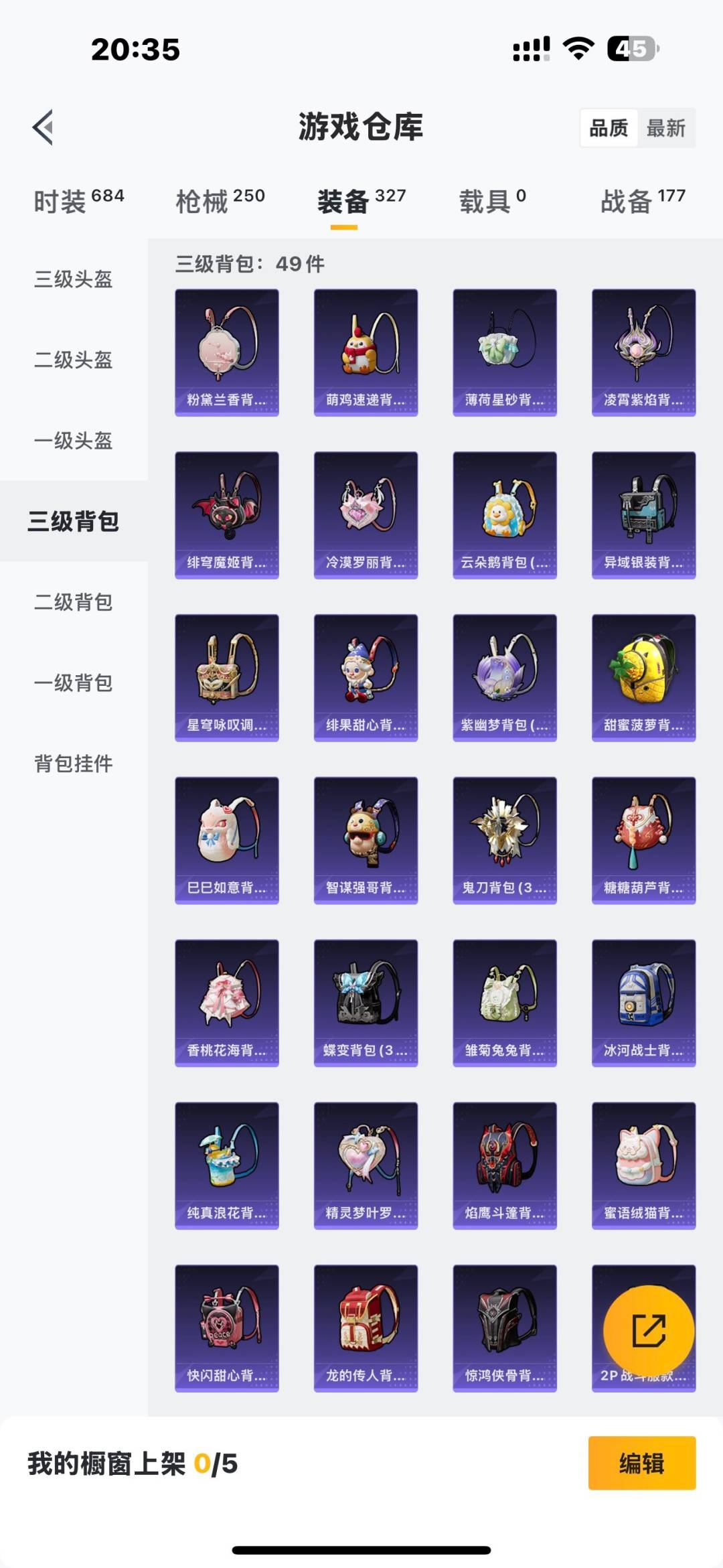Image resolution: width=723 pixels, height=1568 pixels.
Task: Select the 二级背包 category
Action: (74, 603)
